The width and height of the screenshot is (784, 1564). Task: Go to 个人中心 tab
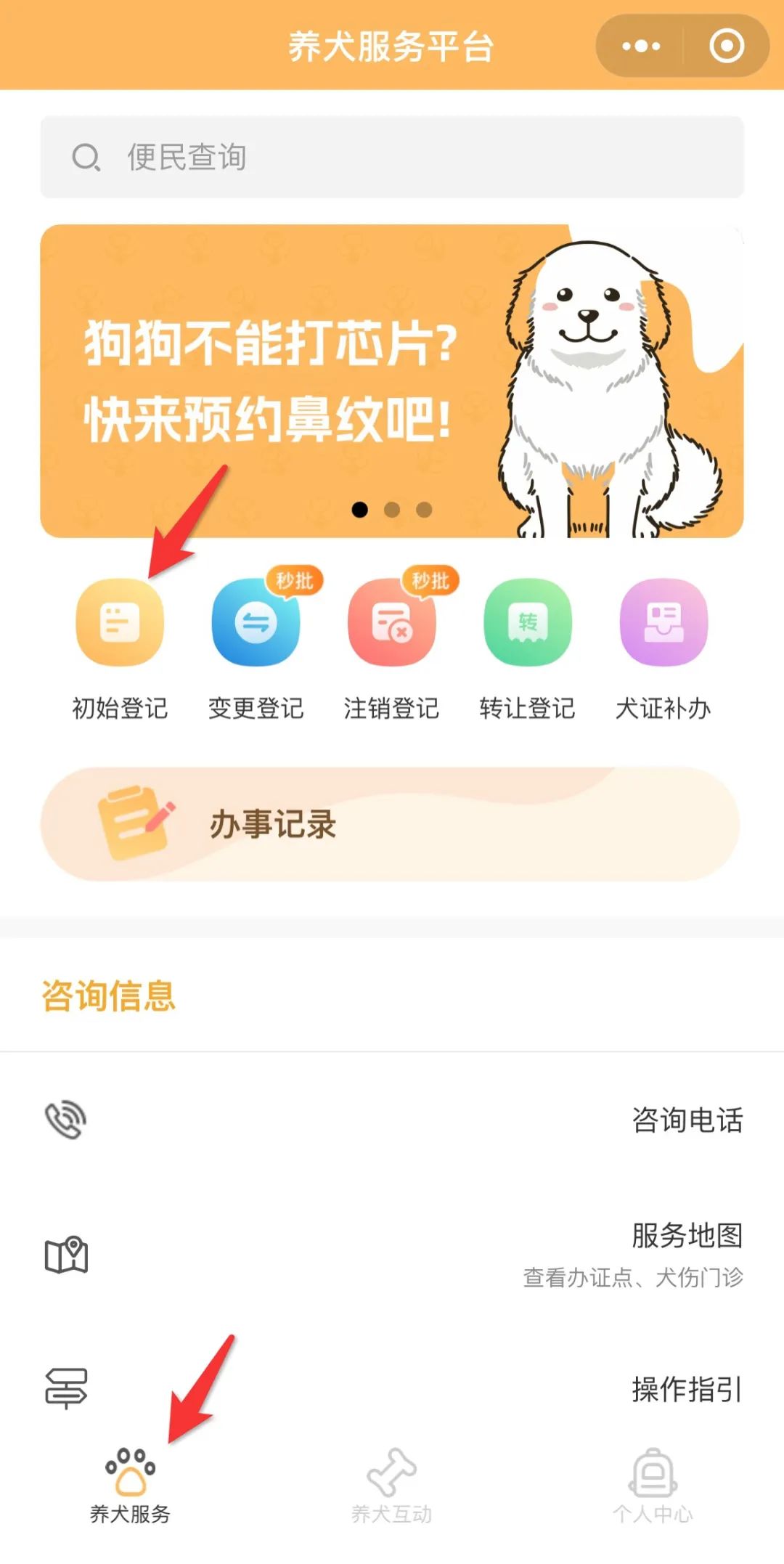[x=653, y=1486]
